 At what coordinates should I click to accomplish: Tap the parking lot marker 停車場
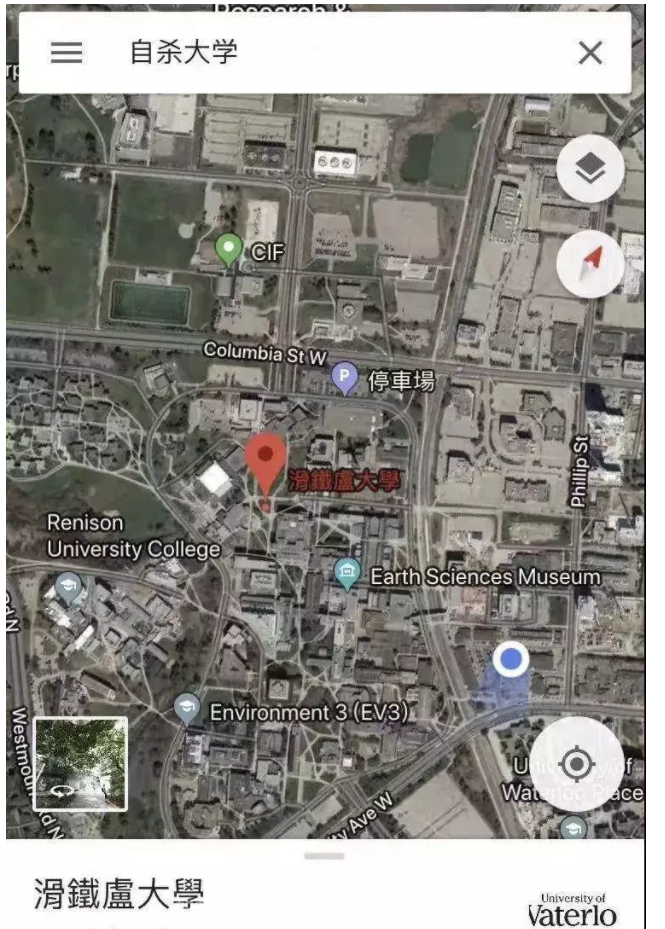(345, 377)
